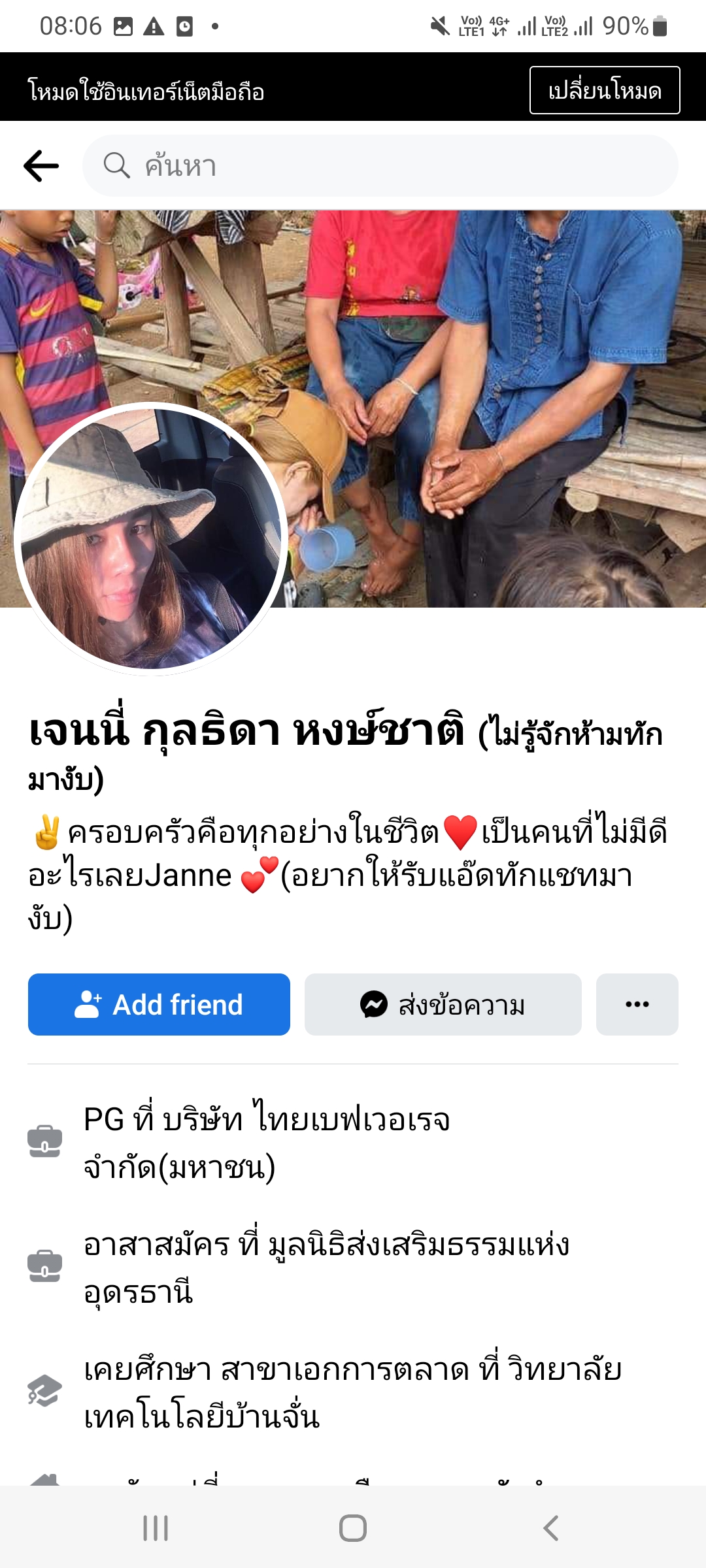Show recent apps from the navigation bar
Image resolution: width=706 pixels, height=1568 pixels.
click(x=156, y=1528)
